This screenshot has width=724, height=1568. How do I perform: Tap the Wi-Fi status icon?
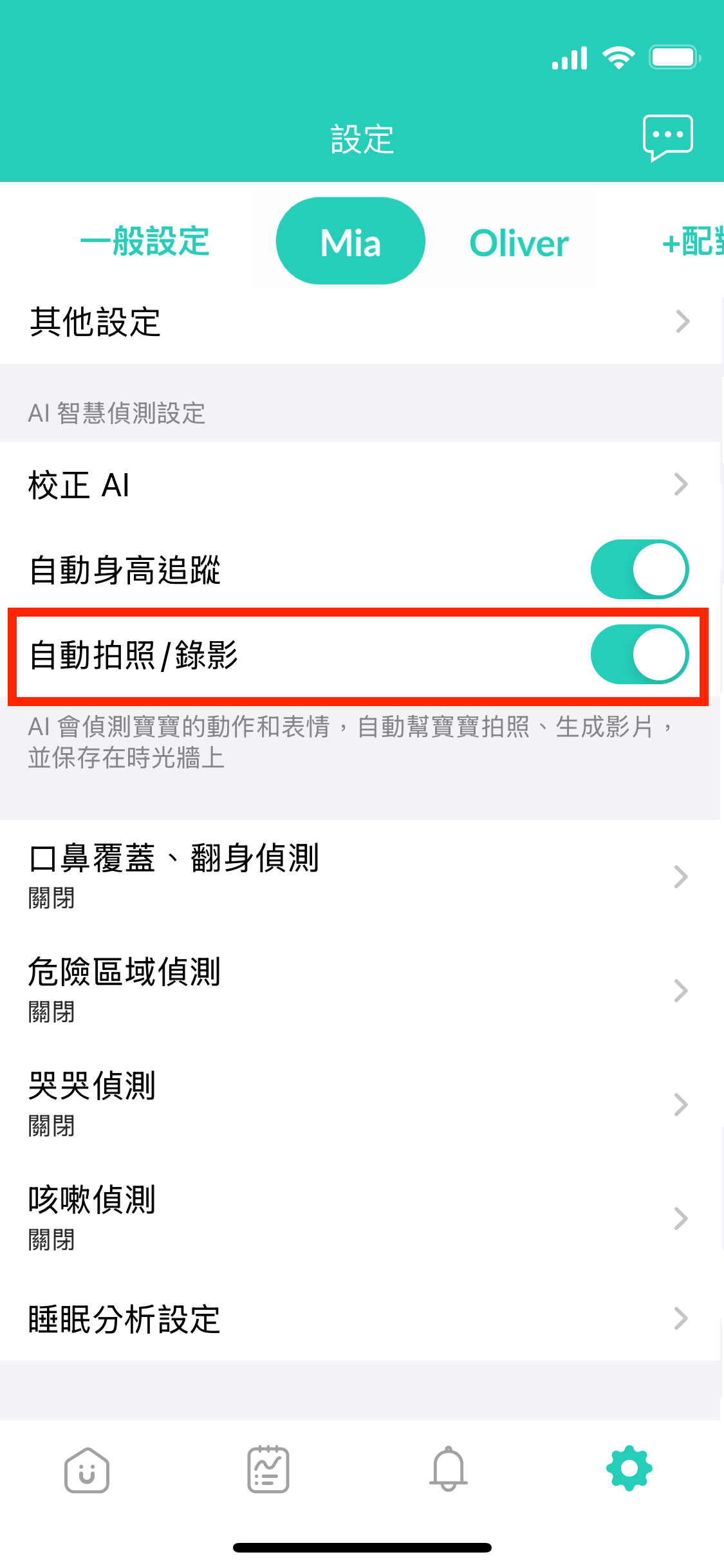tap(619, 57)
